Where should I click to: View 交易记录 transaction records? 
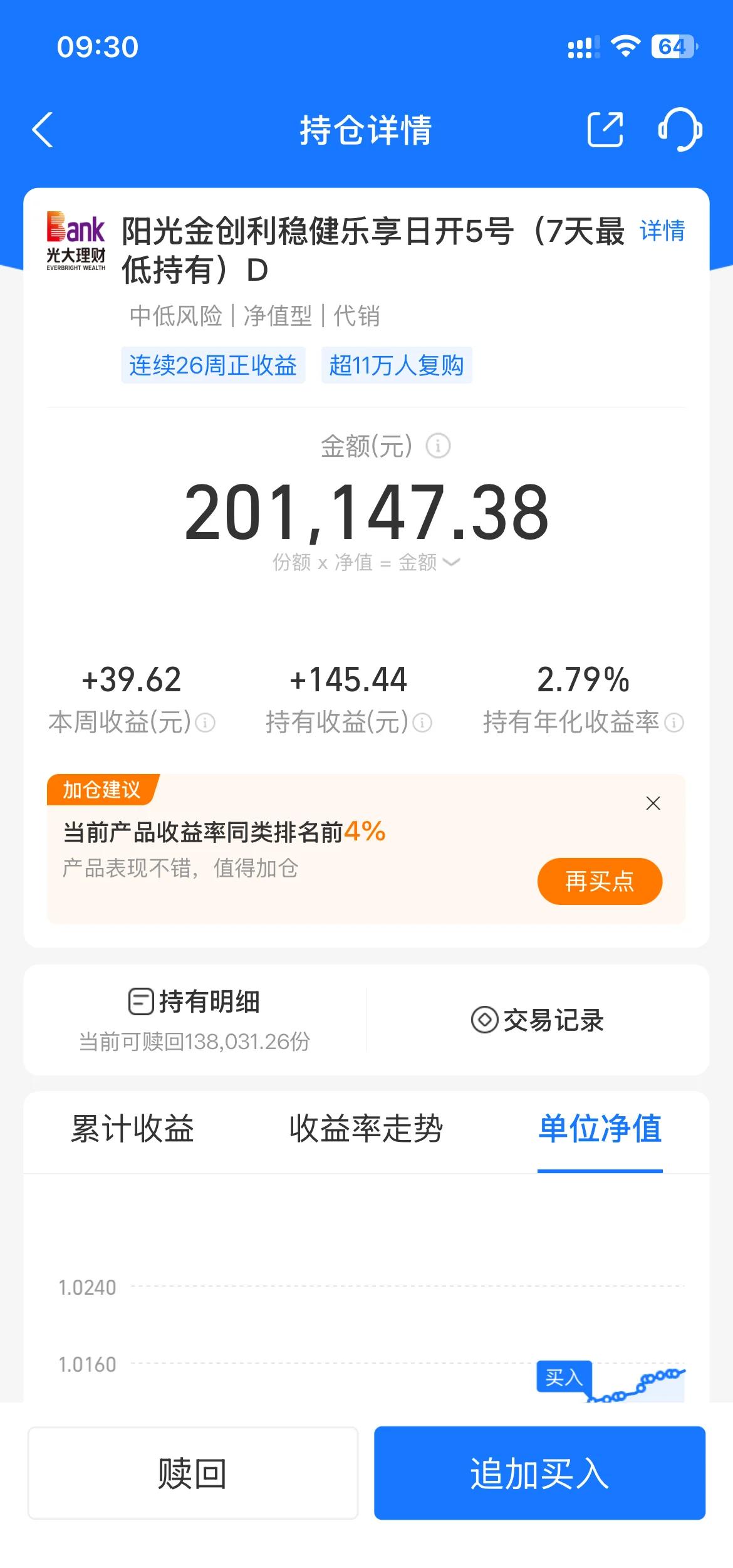pos(539,1017)
